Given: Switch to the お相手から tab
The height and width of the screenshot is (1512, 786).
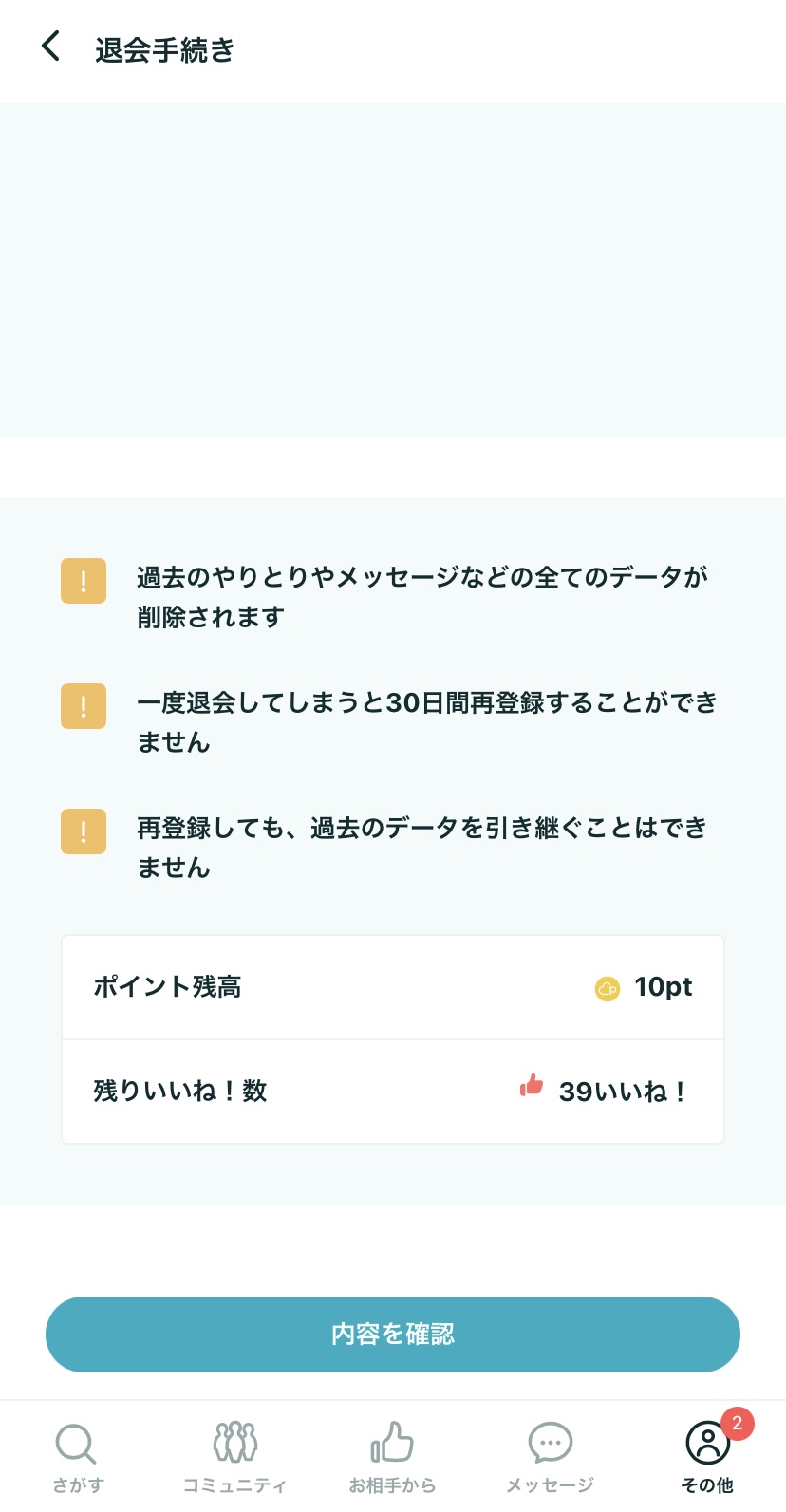Looking at the screenshot, I should click(x=392, y=1457).
